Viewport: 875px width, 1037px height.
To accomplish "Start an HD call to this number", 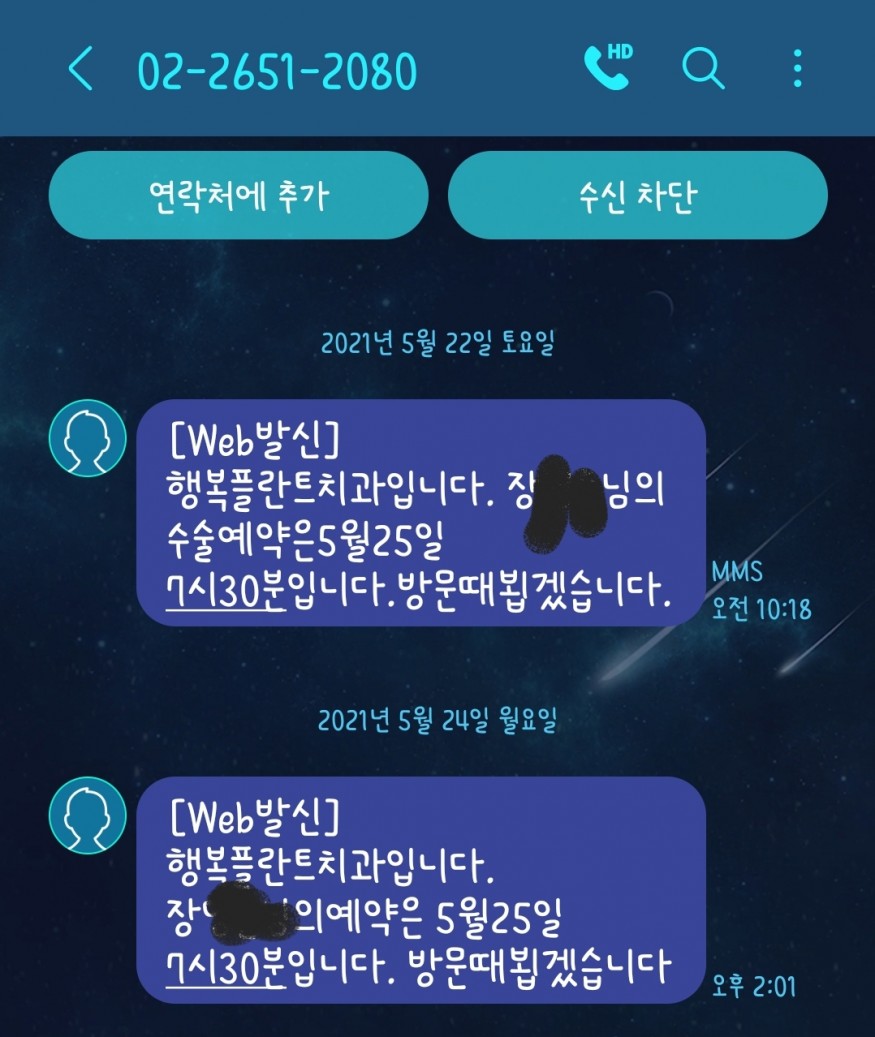I will [607, 68].
